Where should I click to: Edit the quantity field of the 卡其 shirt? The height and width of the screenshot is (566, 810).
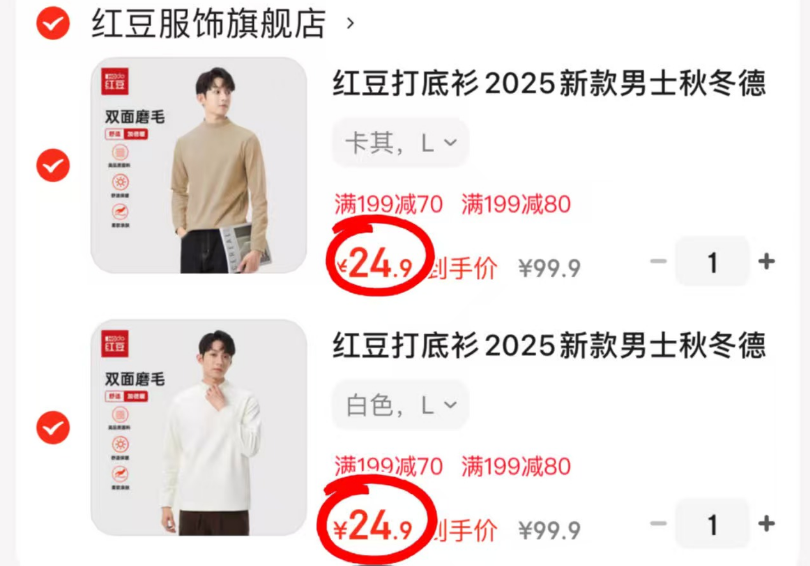tap(712, 262)
